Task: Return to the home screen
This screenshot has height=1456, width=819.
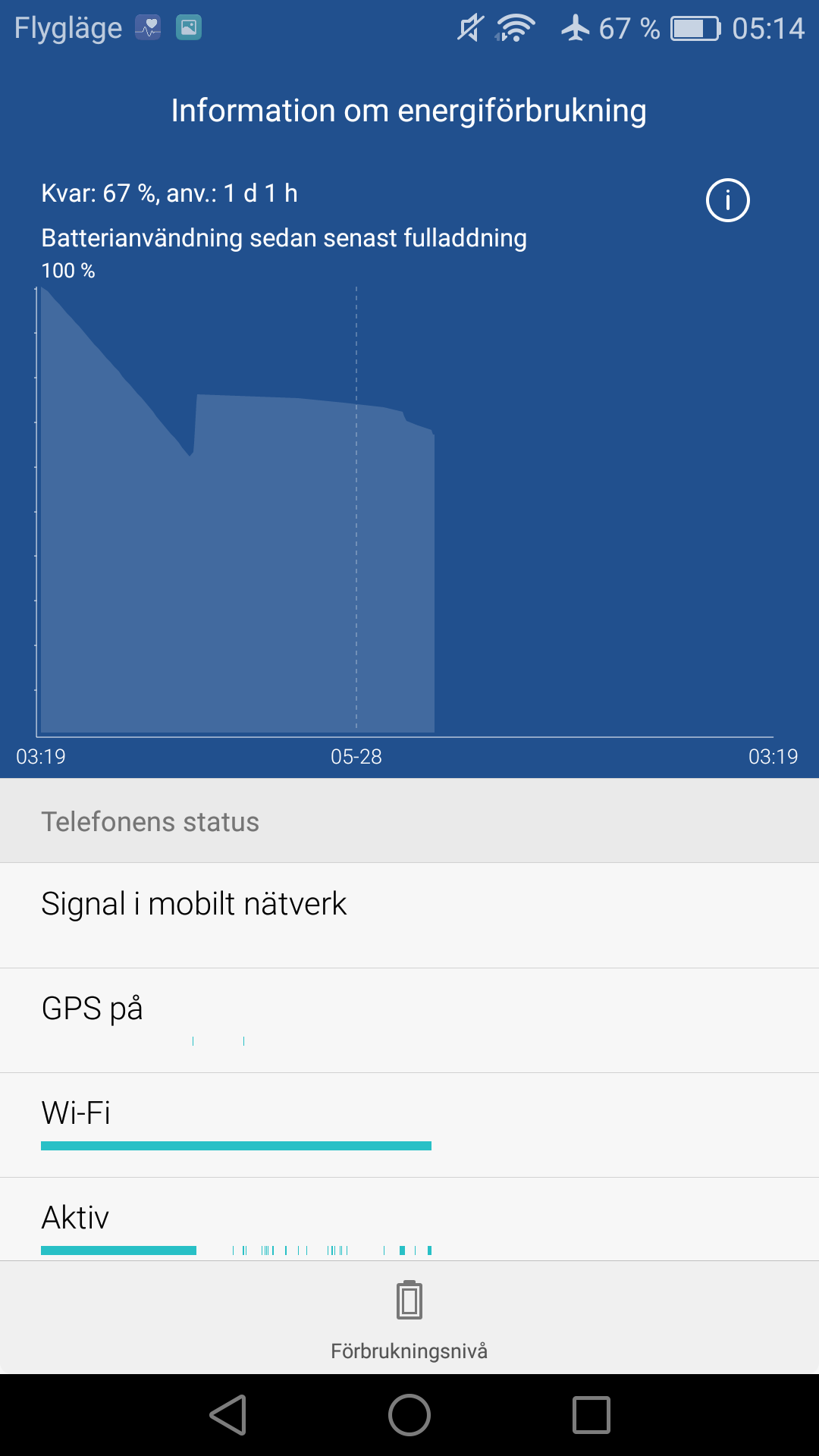Action: (x=409, y=1415)
